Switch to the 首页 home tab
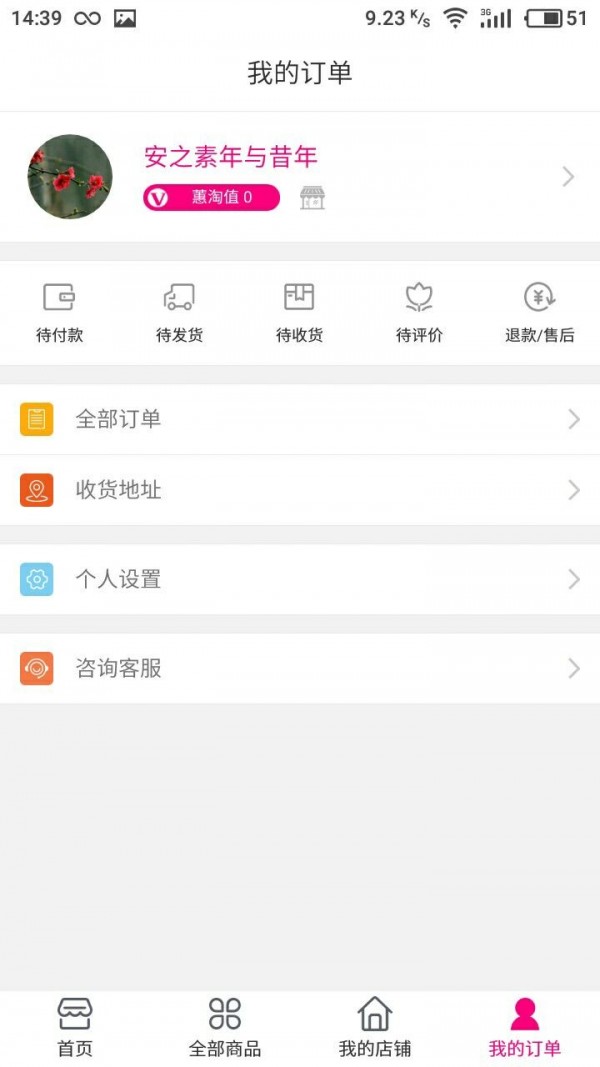Screen dimensions: 600x1067 [x=75, y=1028]
